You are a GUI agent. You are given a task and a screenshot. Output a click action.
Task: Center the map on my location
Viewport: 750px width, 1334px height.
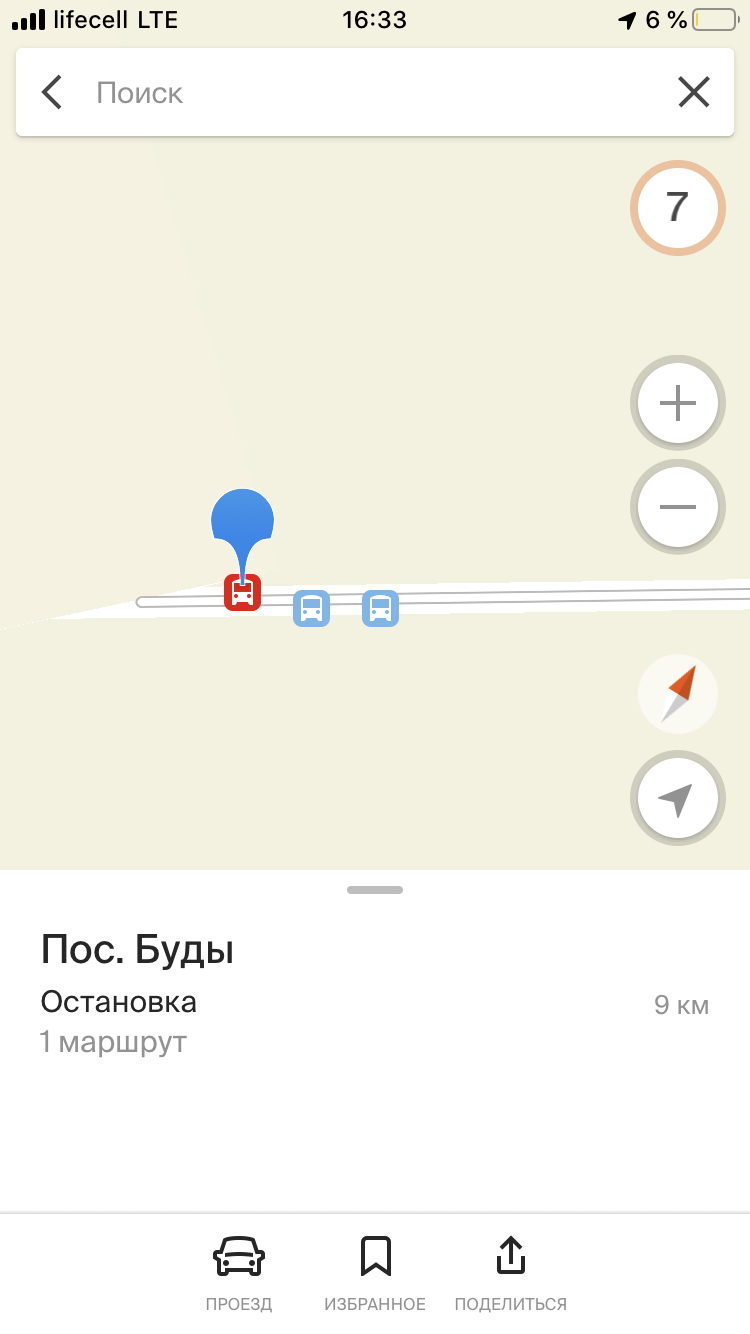[677, 798]
